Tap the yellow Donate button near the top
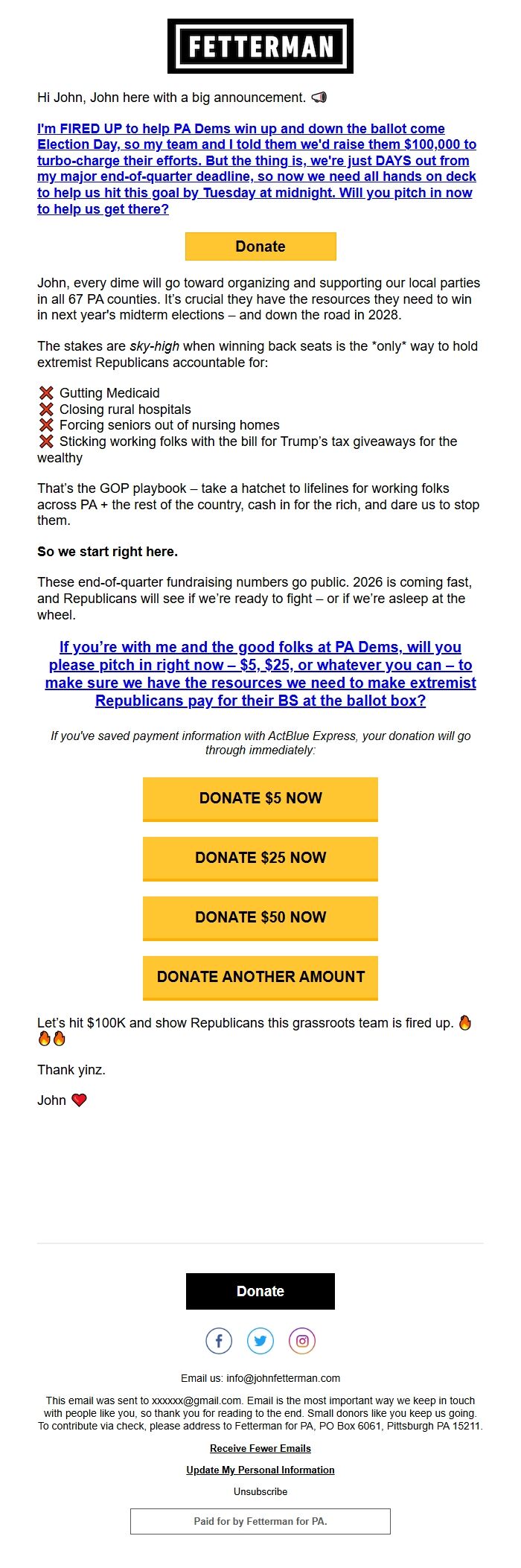Screen dimensions: 521x1568 coord(260,246)
